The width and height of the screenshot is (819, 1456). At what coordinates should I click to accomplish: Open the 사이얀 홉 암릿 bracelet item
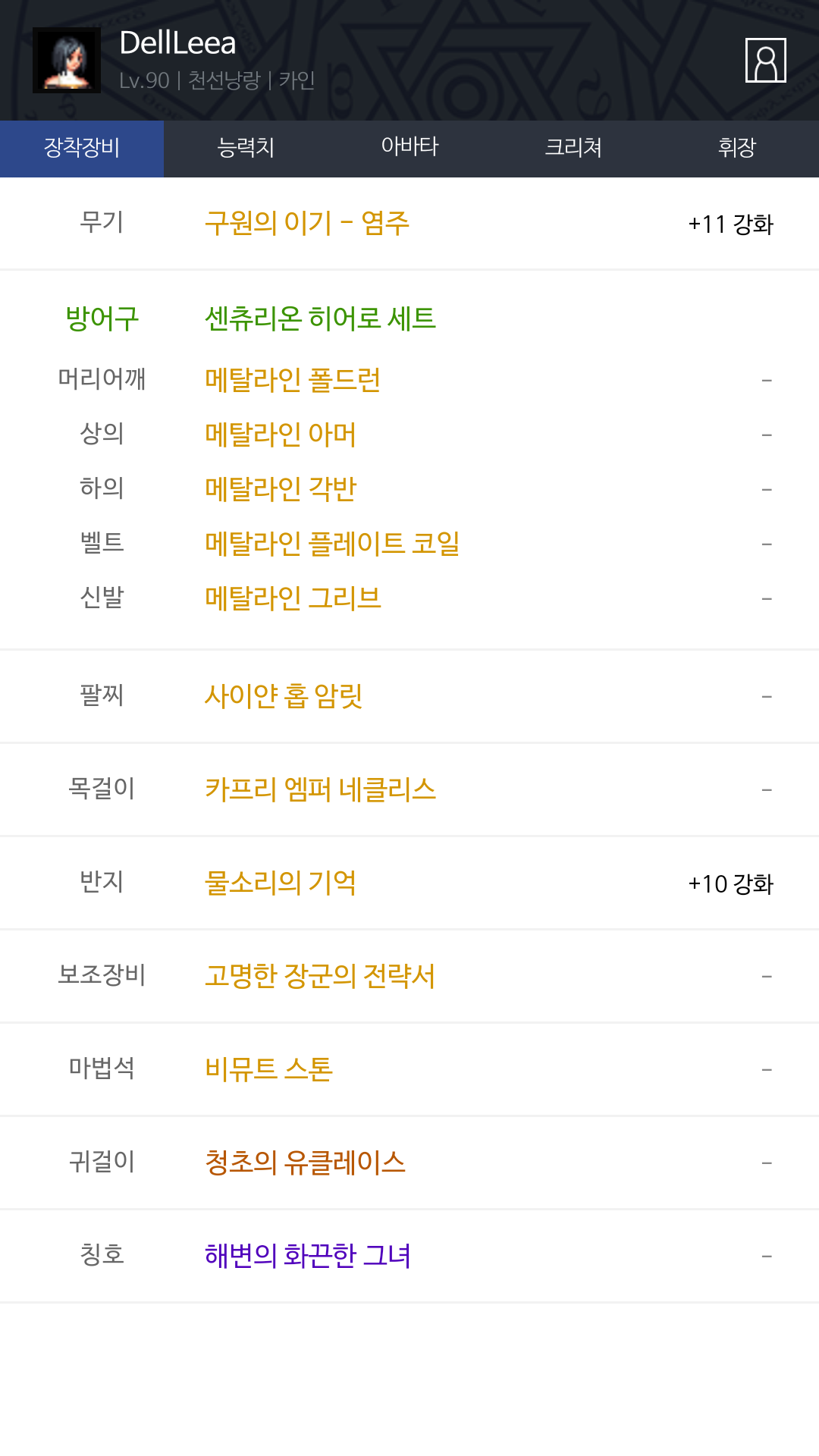click(x=284, y=695)
